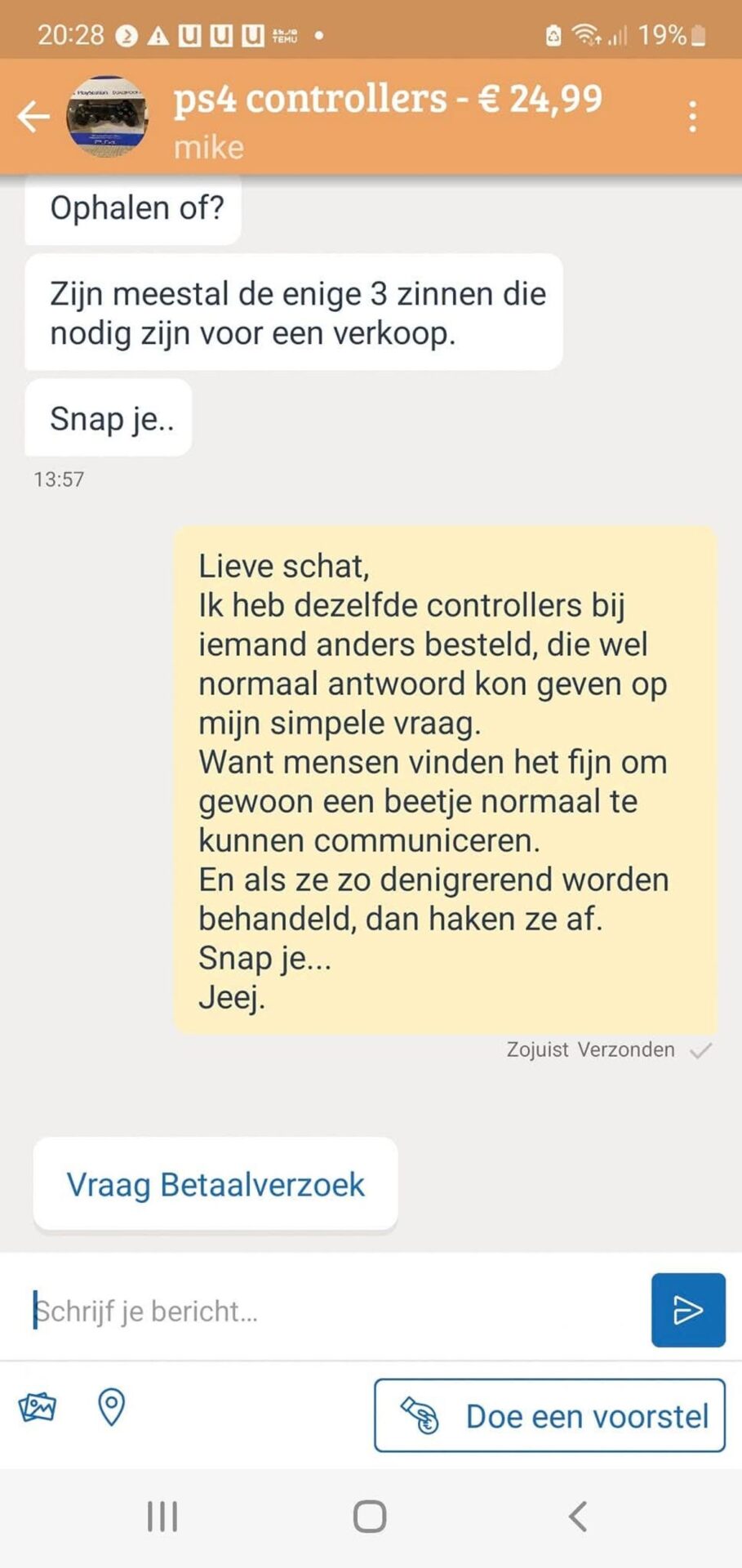
Task: Send the message with the arrow button
Action: [687, 1310]
